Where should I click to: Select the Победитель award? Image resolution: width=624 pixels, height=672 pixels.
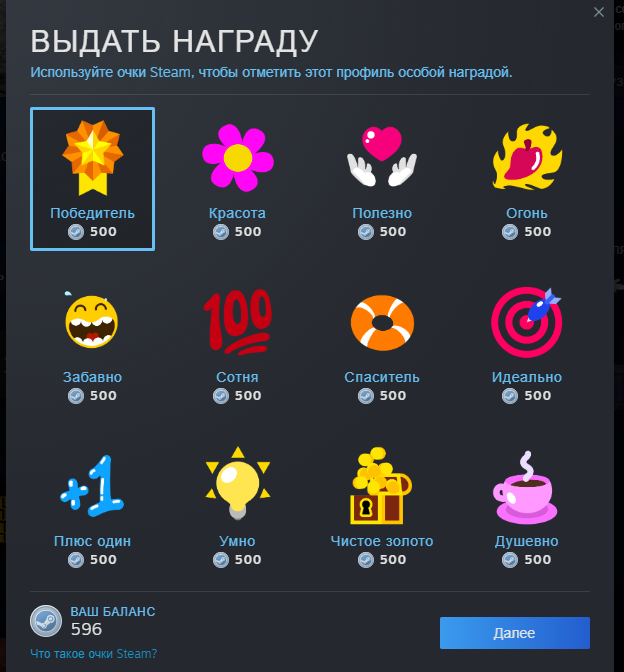pos(93,179)
